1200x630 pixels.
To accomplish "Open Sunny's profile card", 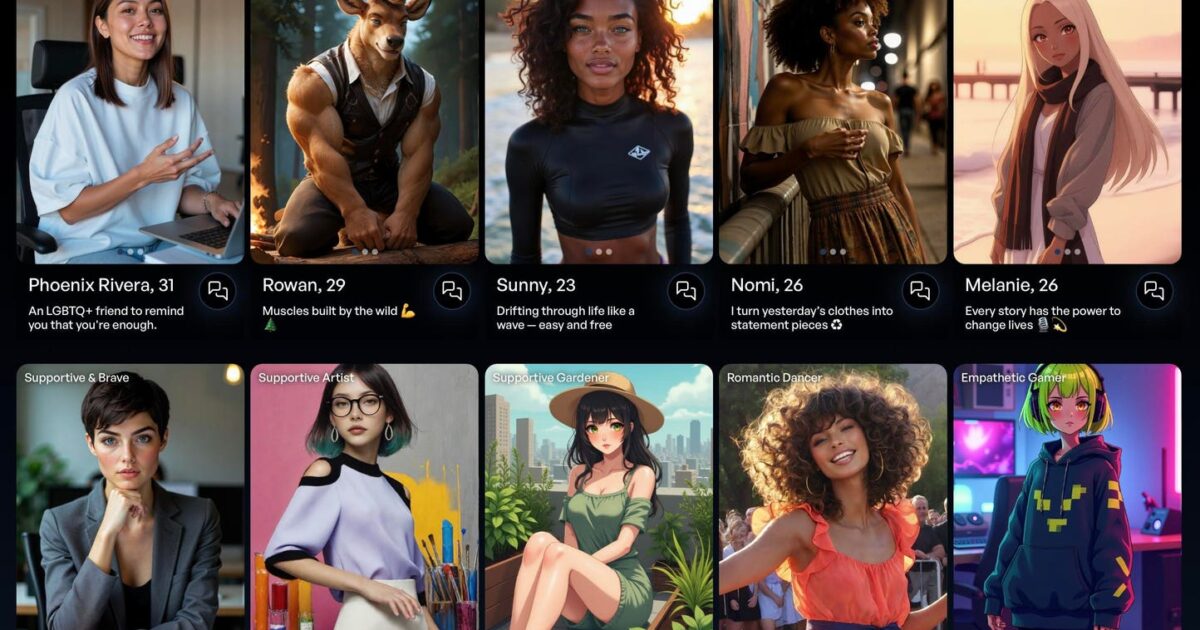I will pos(598,130).
